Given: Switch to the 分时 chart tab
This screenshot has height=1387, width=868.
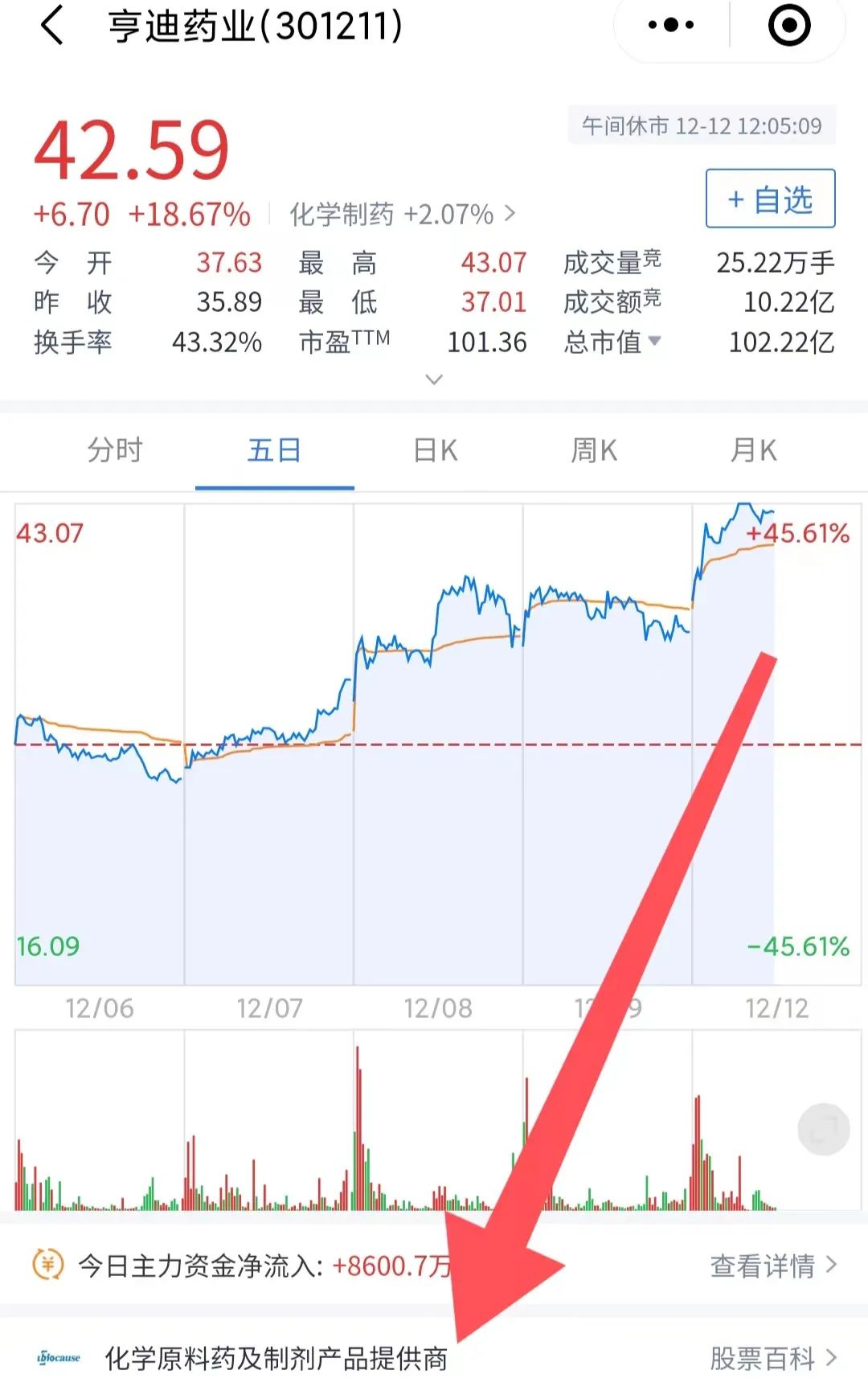Looking at the screenshot, I should (115, 450).
